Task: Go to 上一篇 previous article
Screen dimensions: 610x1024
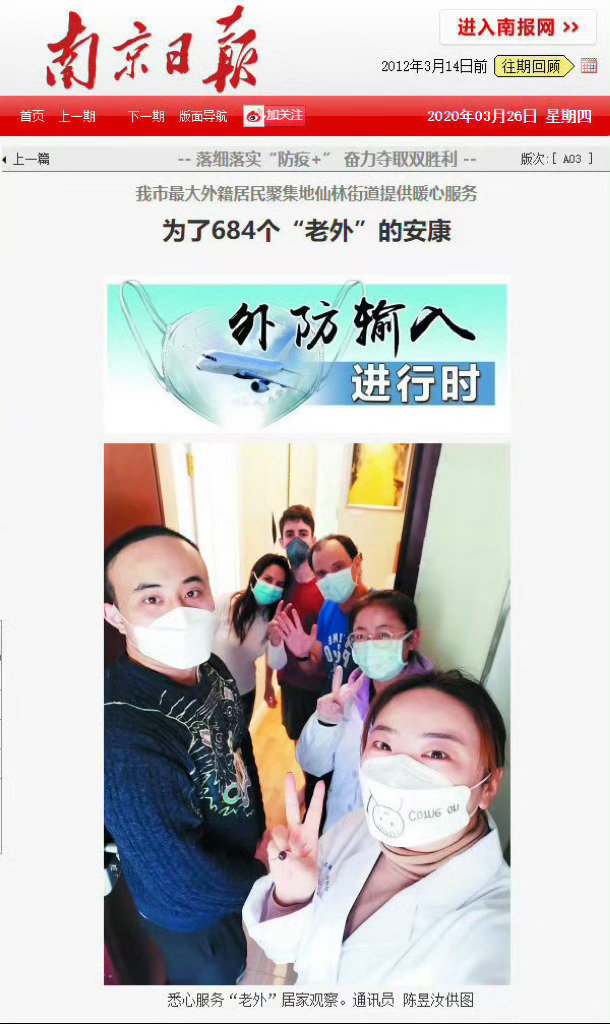Action: [x=28, y=159]
